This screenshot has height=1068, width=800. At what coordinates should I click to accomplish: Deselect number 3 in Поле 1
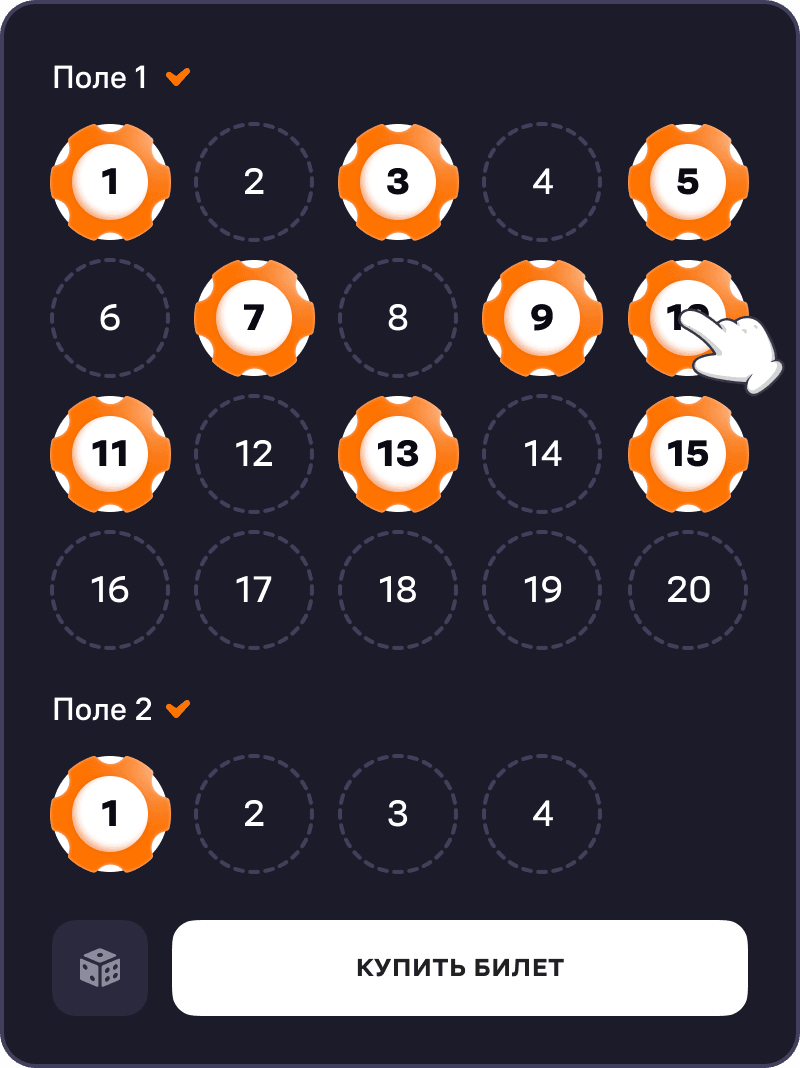[x=398, y=182]
